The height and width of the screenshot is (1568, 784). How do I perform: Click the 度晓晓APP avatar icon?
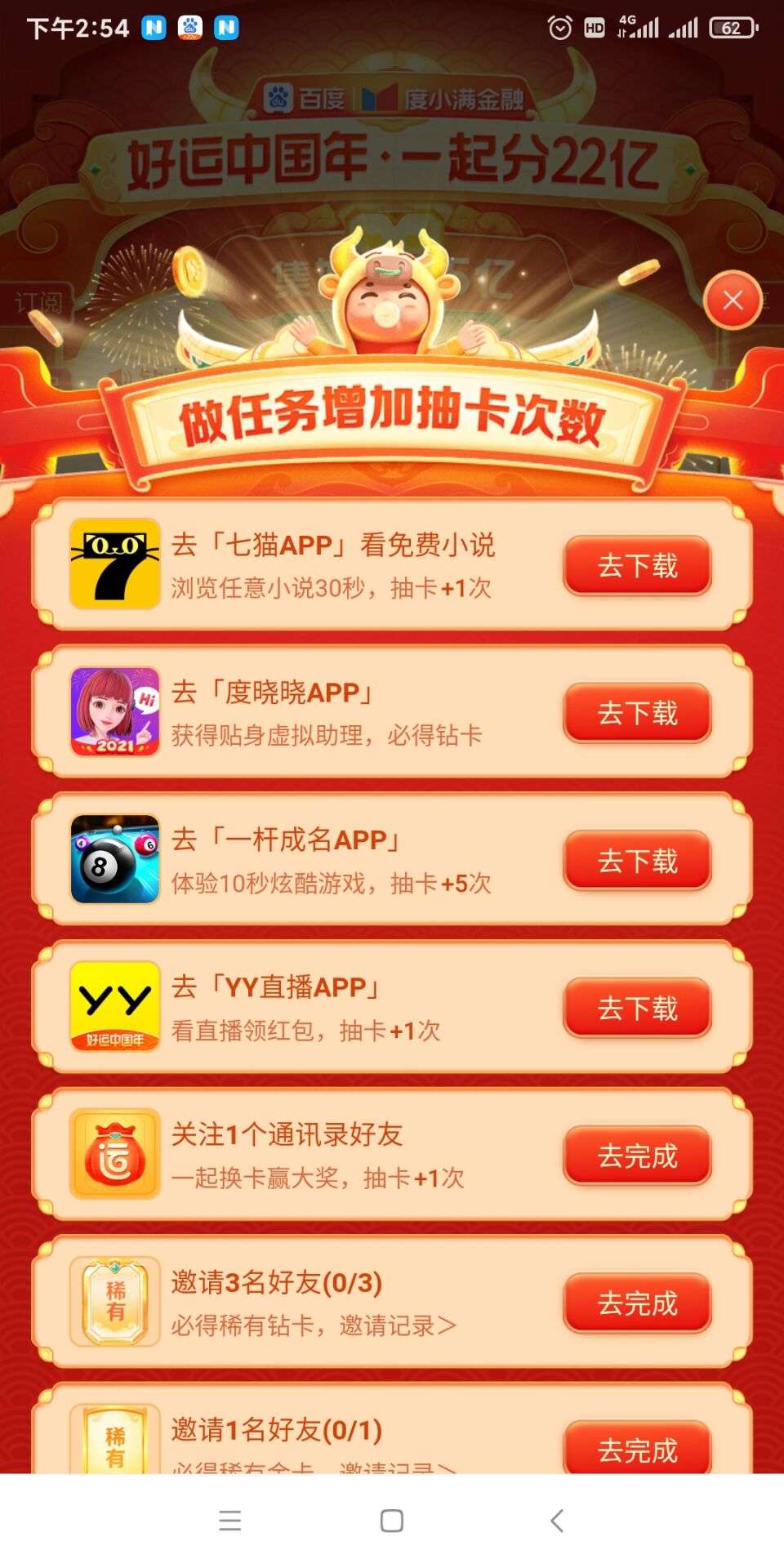tap(114, 711)
